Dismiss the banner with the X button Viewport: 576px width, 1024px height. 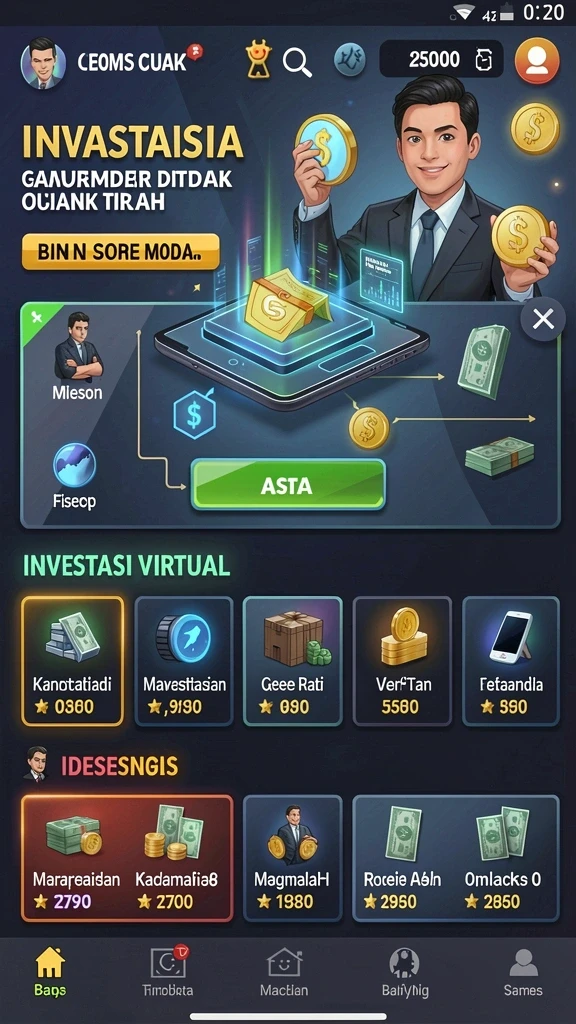click(543, 319)
